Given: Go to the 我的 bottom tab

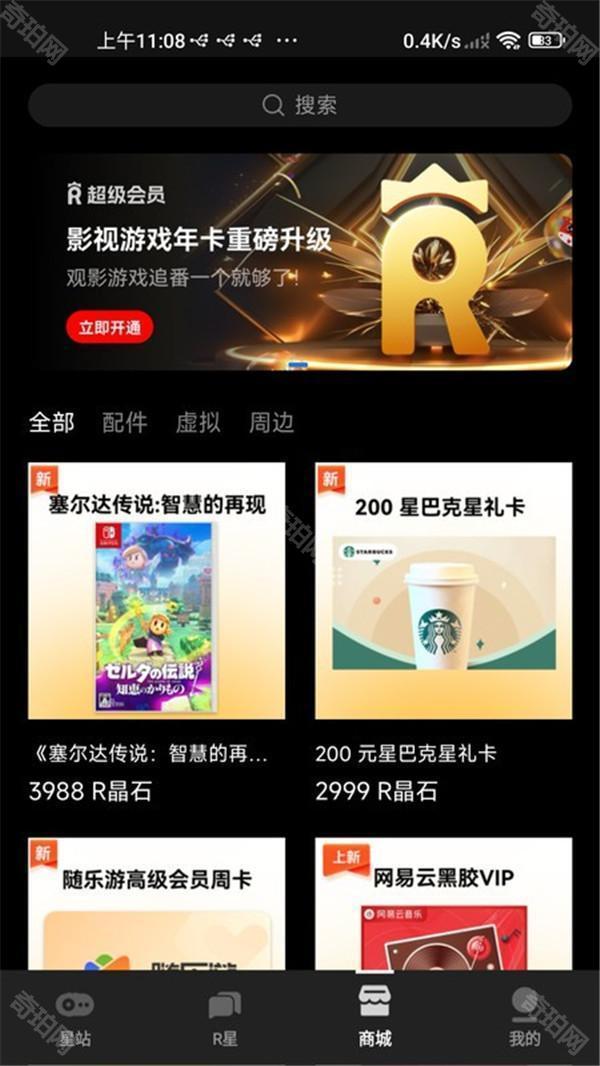Looking at the screenshot, I should point(525,1018).
